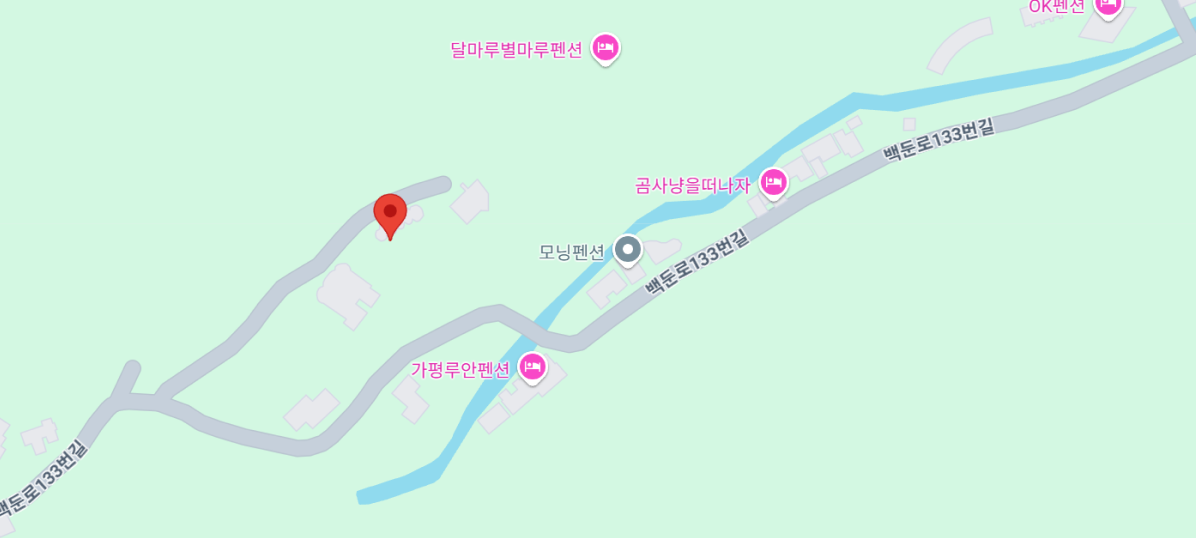Tap the 모닝펜션 place marker
The image size is (1196, 538).
(x=627, y=249)
